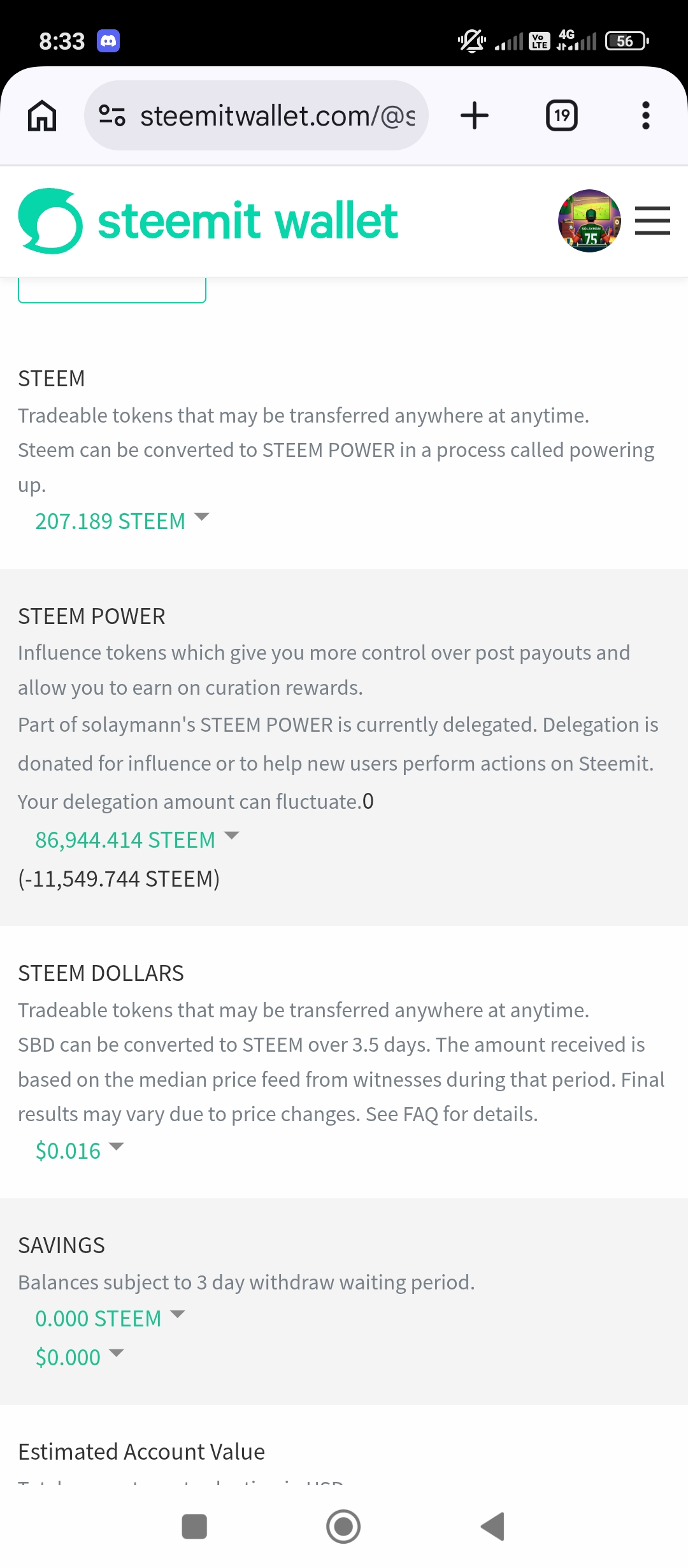The height and width of the screenshot is (1568, 688).
Task: View the 19 open tabs
Action: (x=562, y=116)
